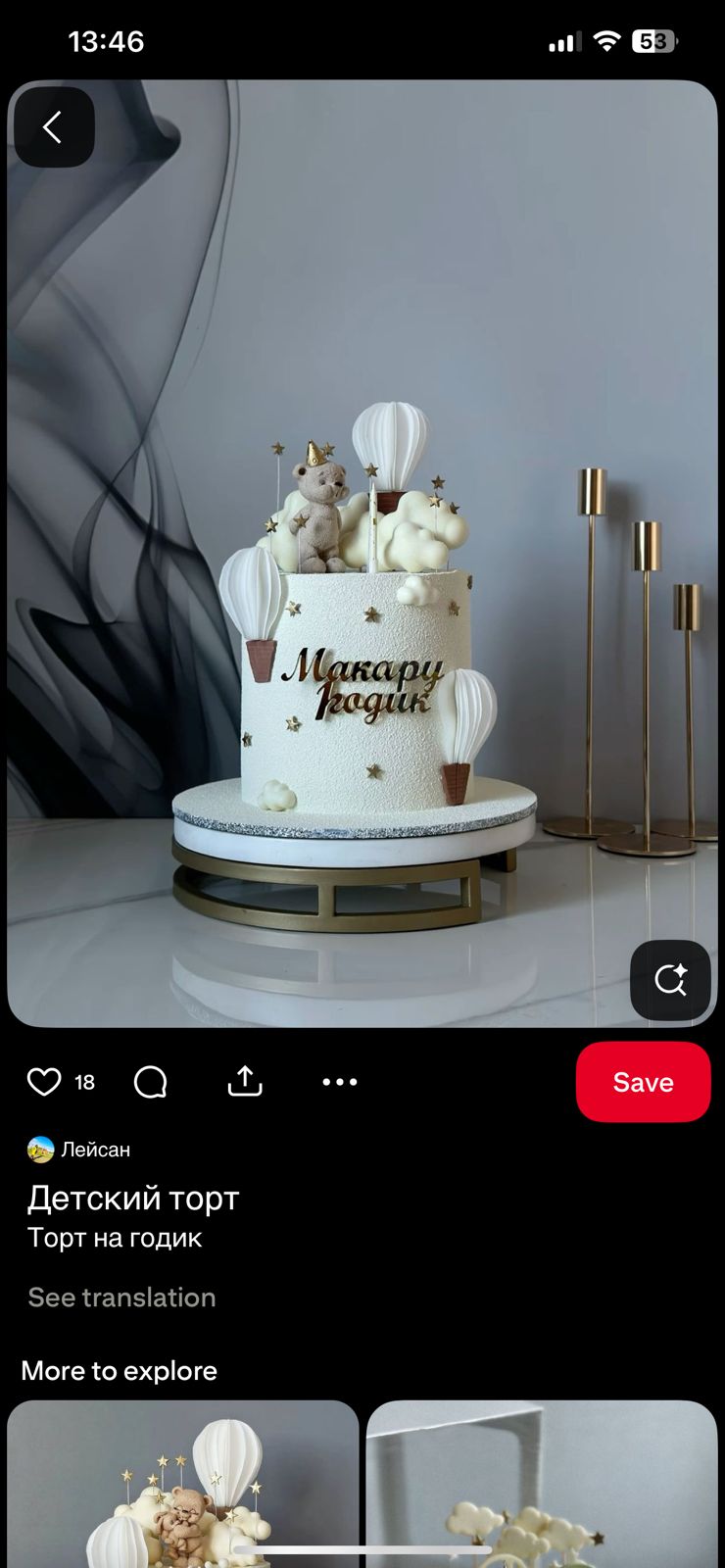The width and height of the screenshot is (725, 1568).
Task: Share this pin
Action: point(245,1081)
